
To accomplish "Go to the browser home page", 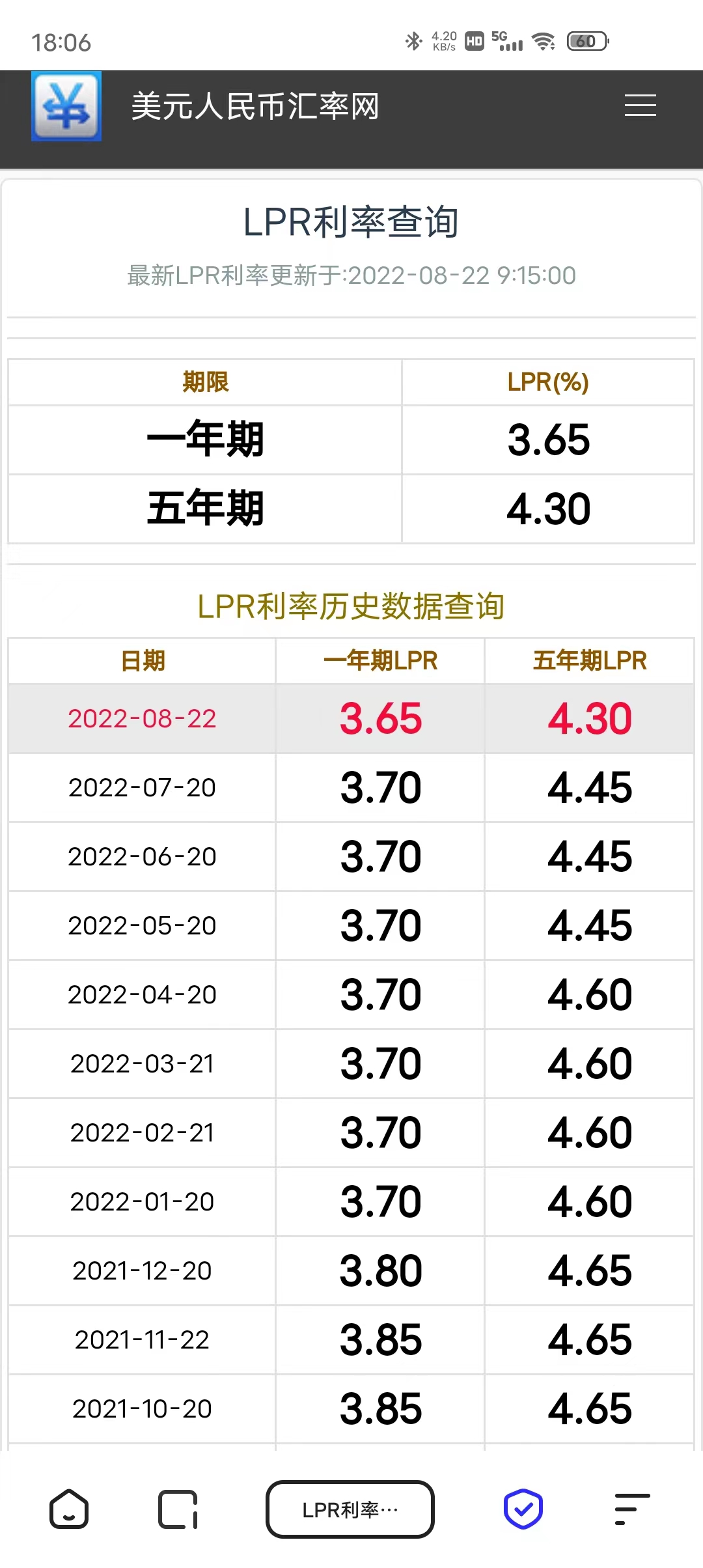I will (69, 1509).
